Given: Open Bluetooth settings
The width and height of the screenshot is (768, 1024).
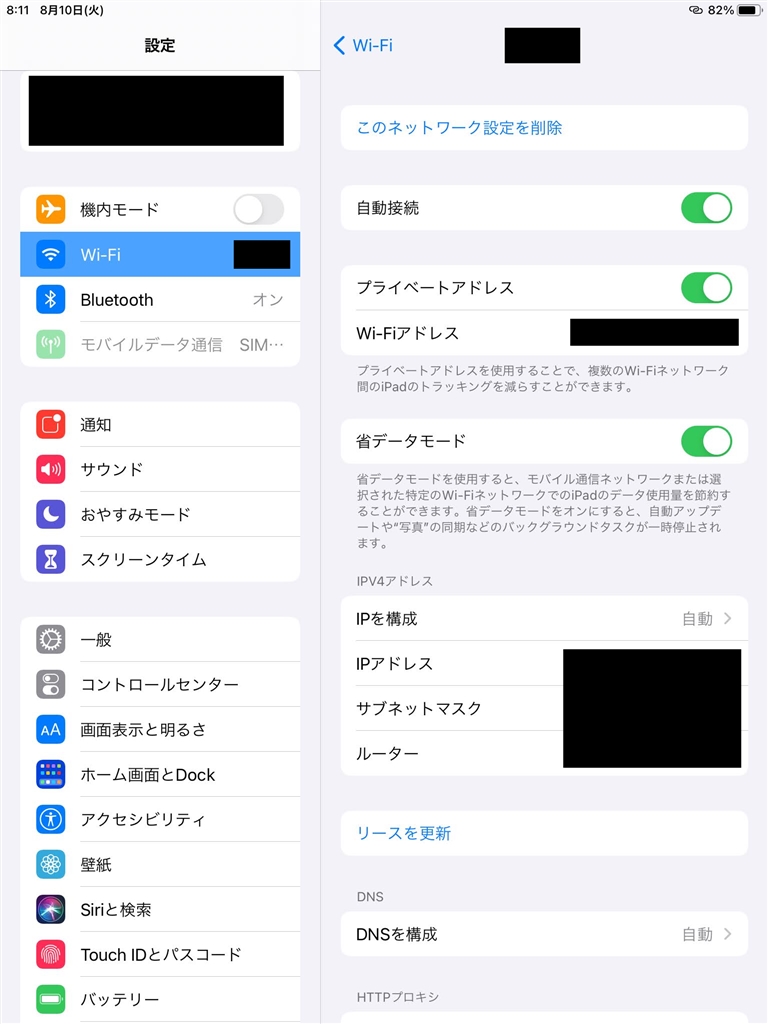Looking at the screenshot, I should click(160, 300).
